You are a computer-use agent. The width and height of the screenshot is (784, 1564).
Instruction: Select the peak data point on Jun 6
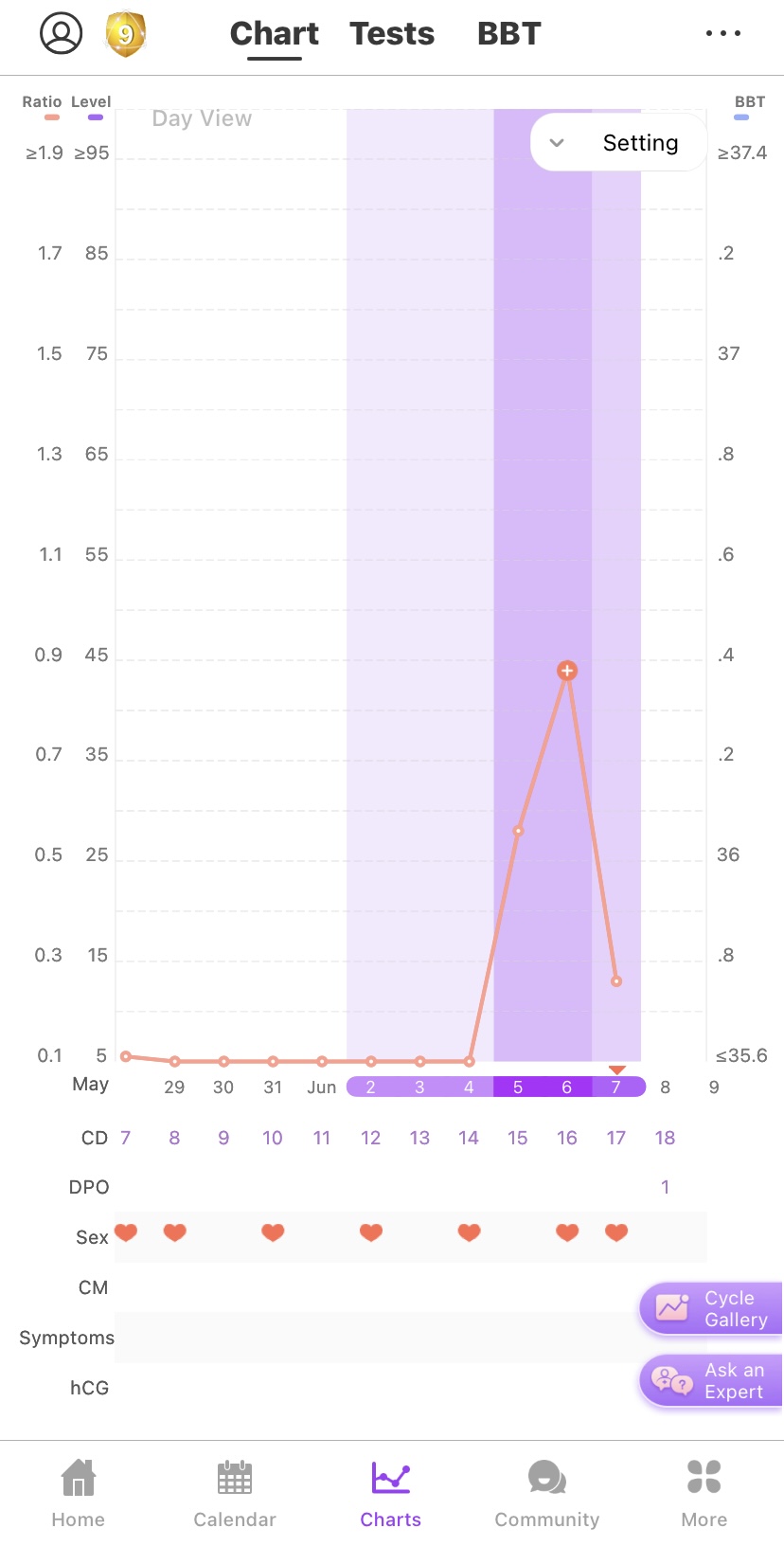(567, 671)
